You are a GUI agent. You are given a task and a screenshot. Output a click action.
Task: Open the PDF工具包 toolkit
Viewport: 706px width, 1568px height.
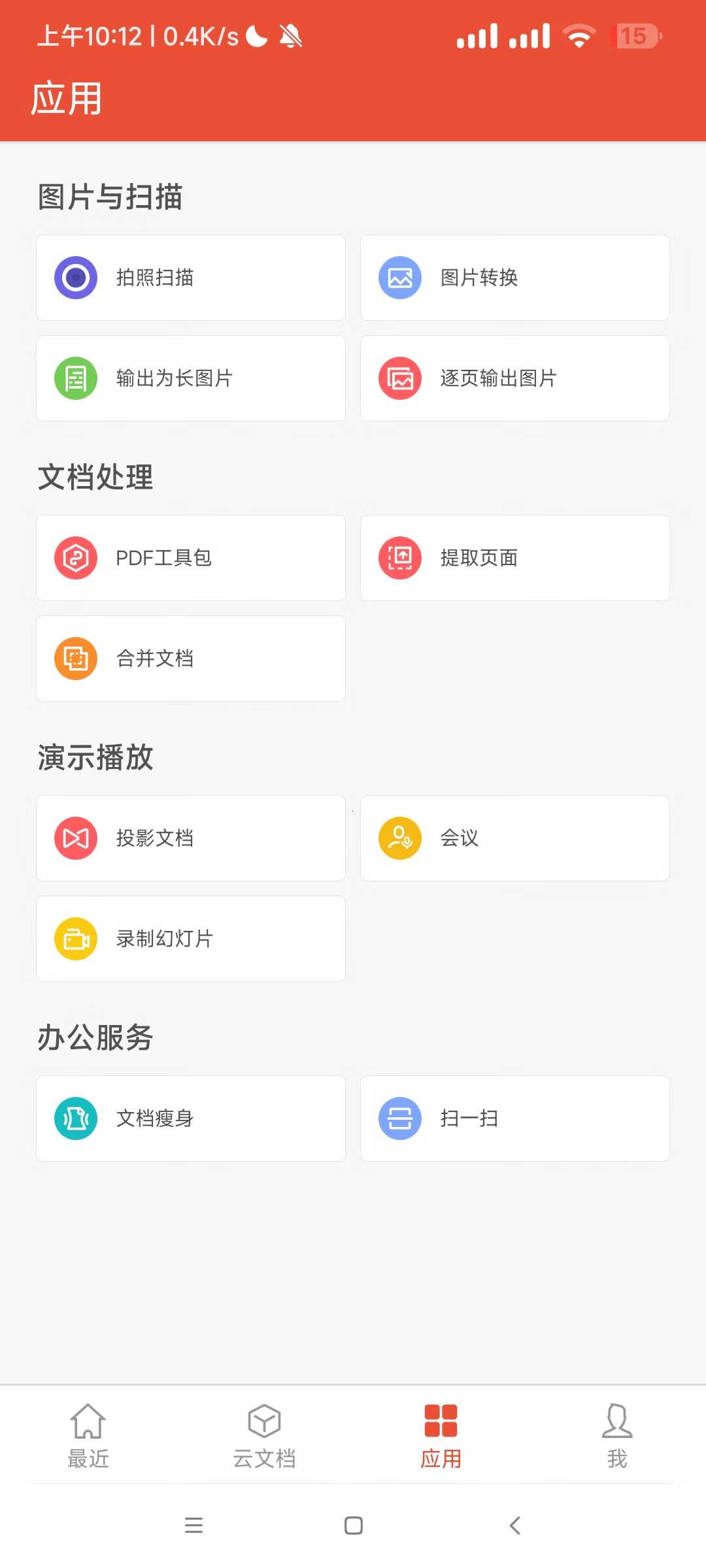pyautogui.click(x=191, y=558)
